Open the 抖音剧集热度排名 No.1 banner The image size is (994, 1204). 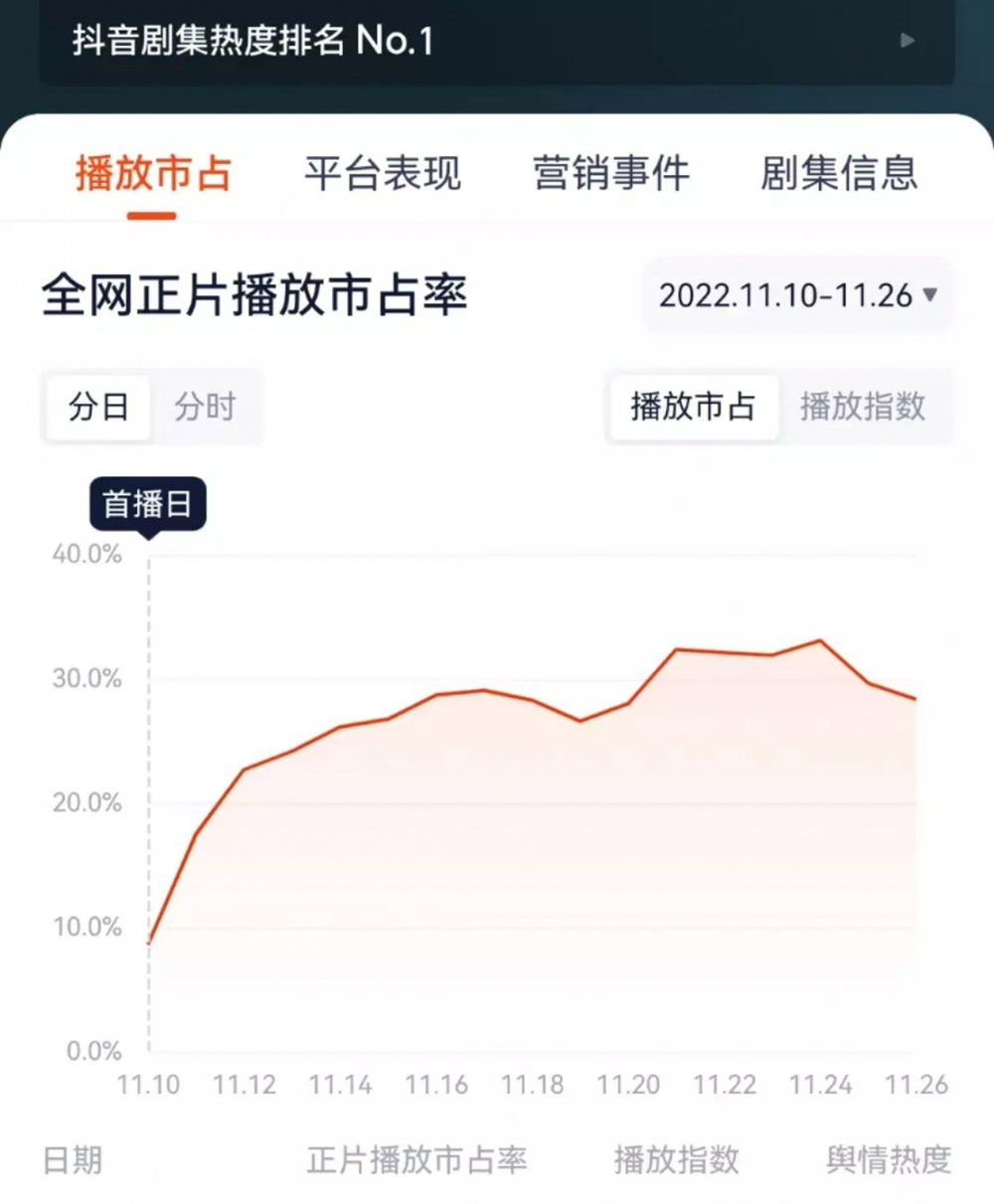click(x=495, y=42)
